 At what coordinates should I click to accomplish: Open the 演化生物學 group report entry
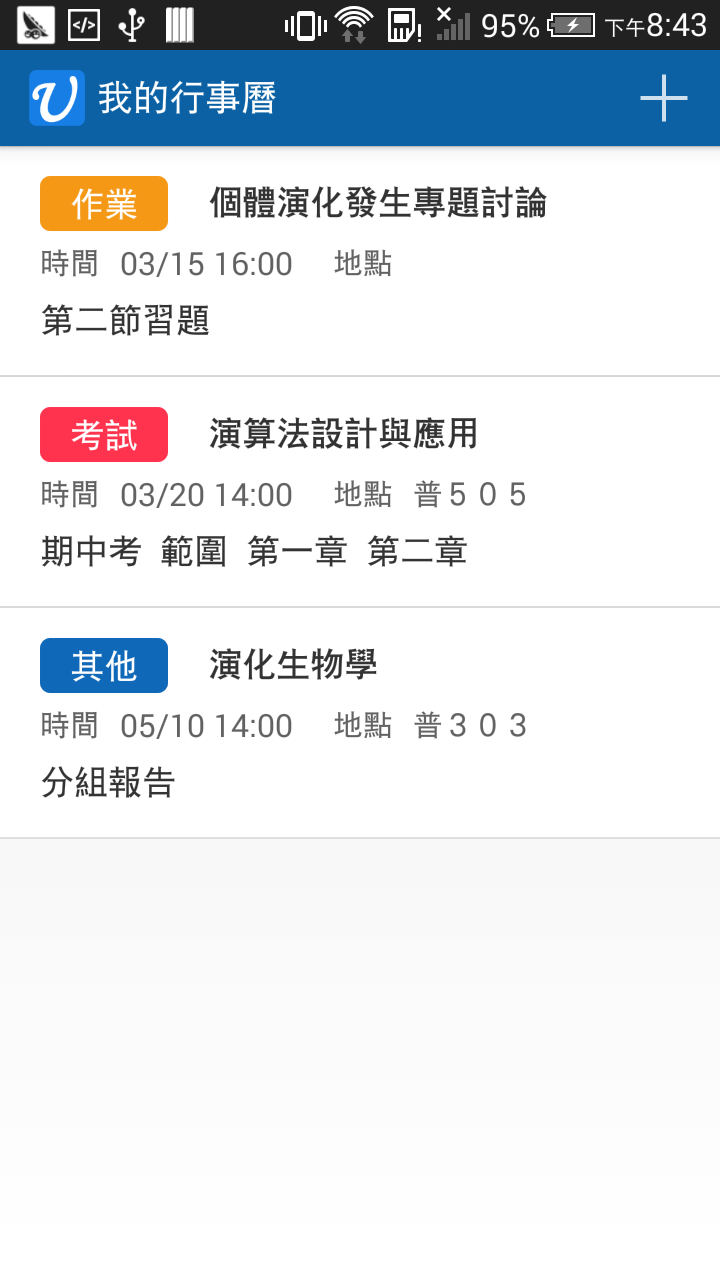[x=360, y=723]
